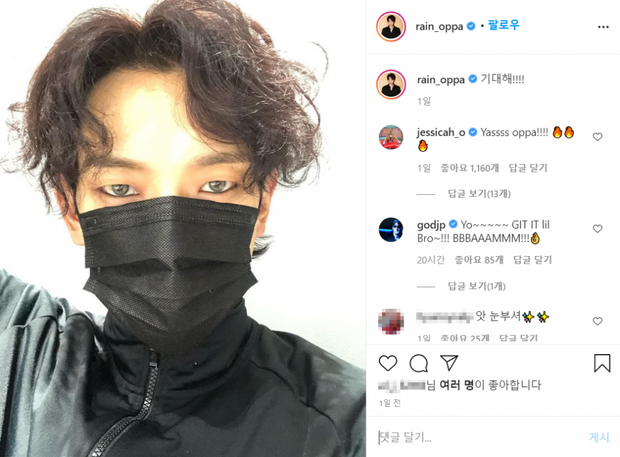Screen dimensions: 620x457
Task: Like this post with the heart icon
Action: pyautogui.click(x=388, y=363)
